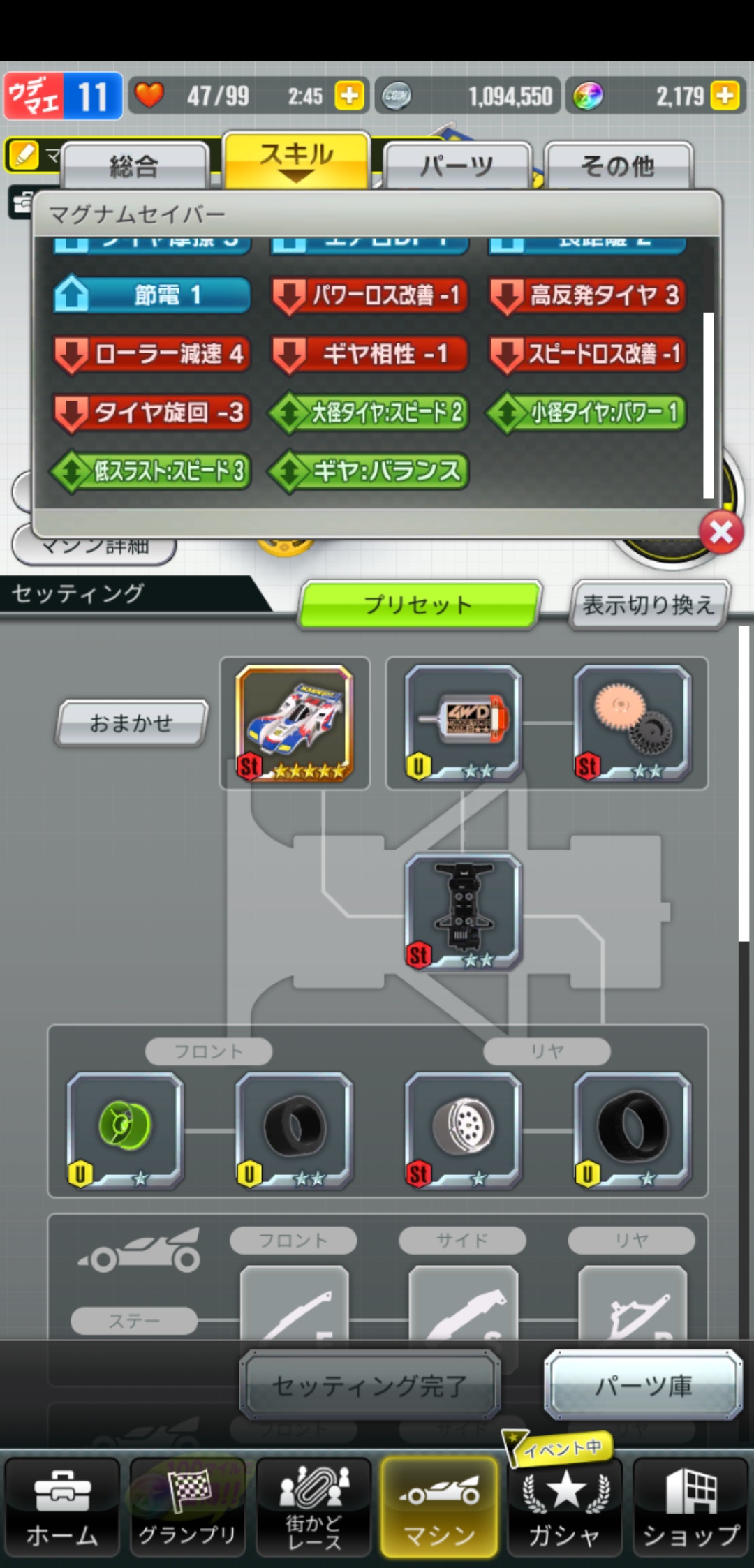The image size is (754, 1568).
Task: Open the ガシャ tab
Action: 564,1507
